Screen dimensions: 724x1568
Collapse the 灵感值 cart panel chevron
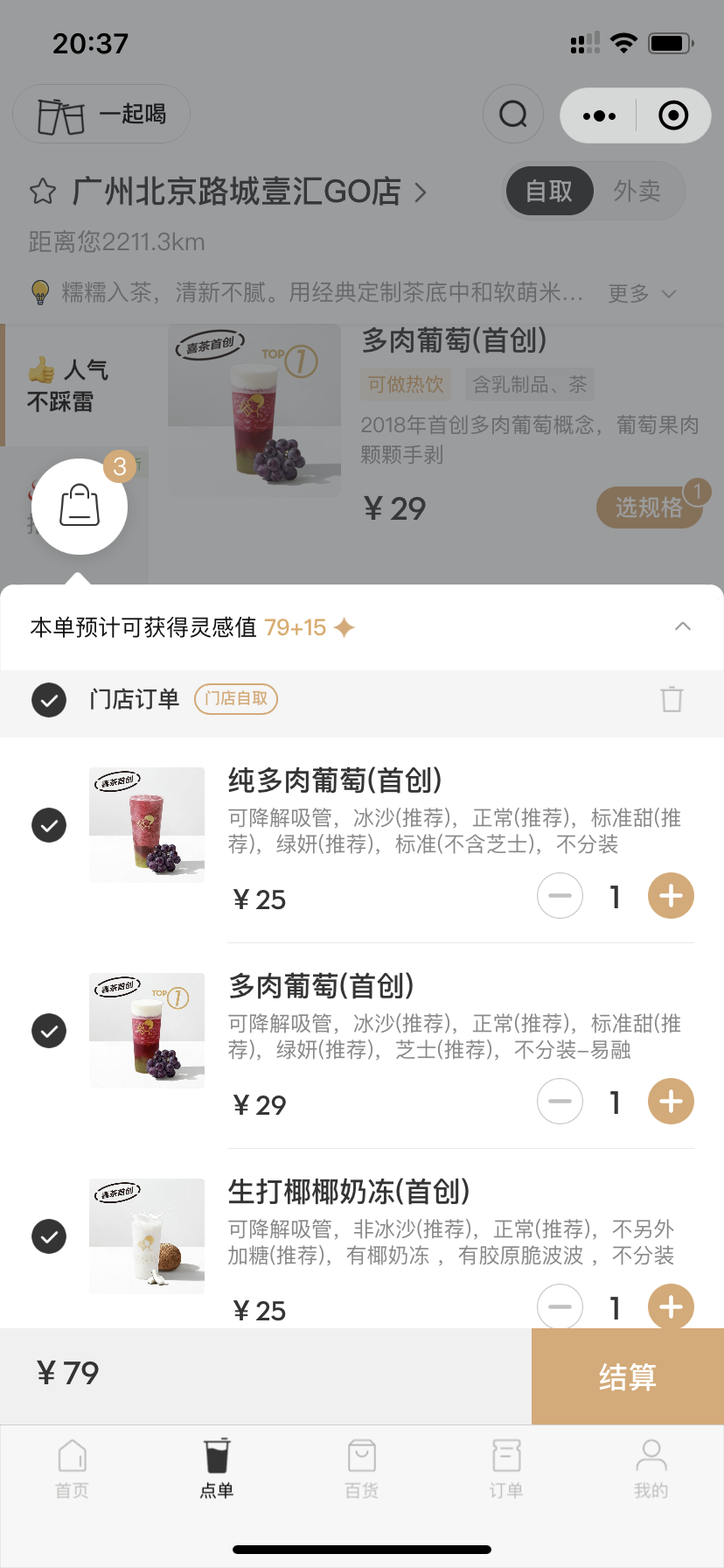tap(683, 626)
